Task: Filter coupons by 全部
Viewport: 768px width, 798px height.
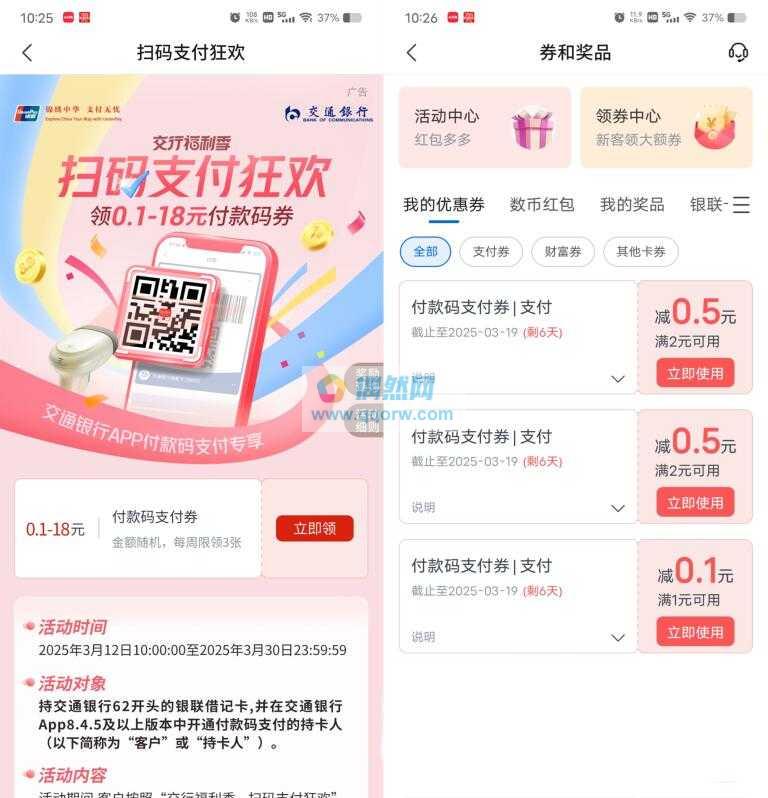Action: pyautogui.click(x=425, y=251)
